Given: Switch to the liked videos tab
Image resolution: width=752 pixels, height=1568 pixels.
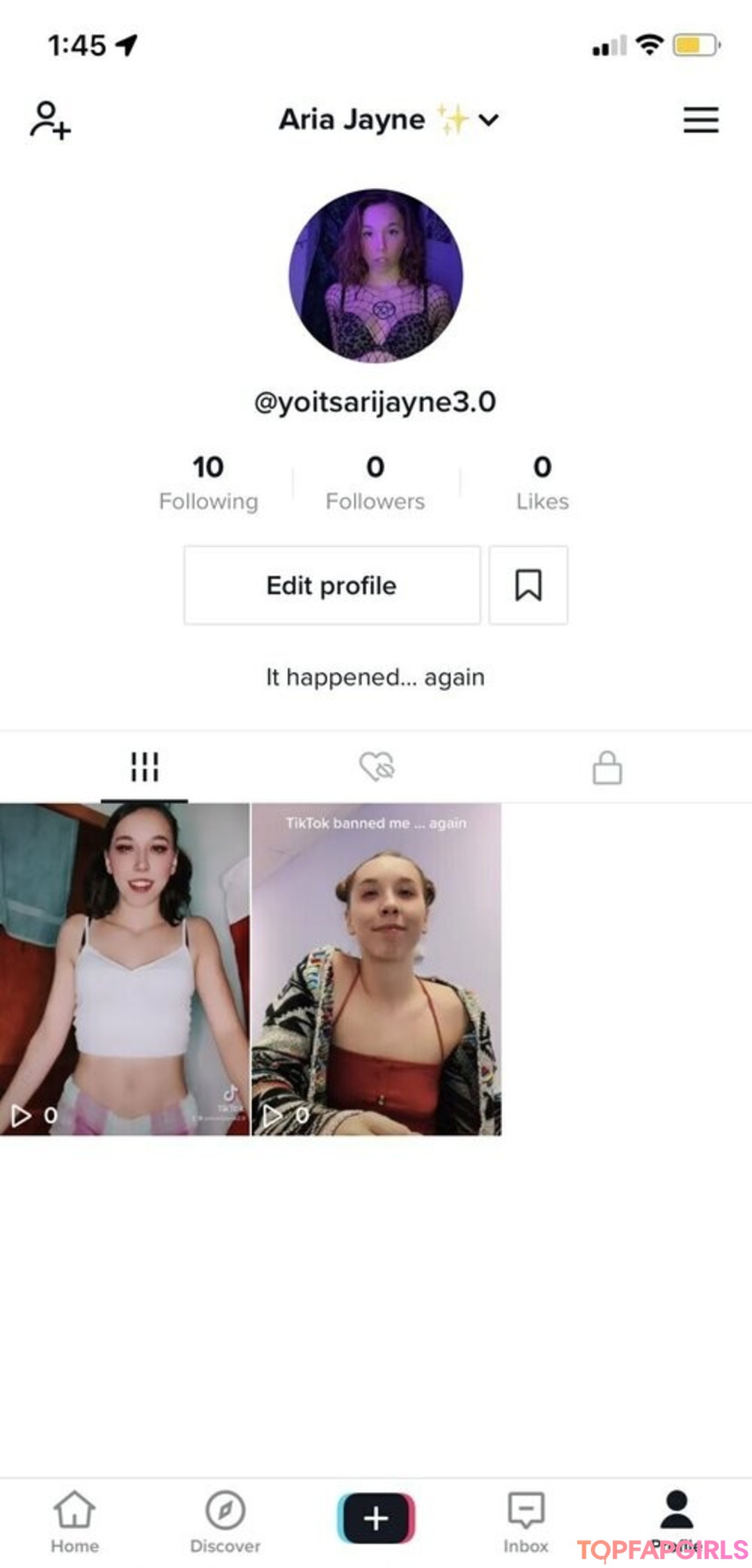Looking at the screenshot, I should [377, 767].
